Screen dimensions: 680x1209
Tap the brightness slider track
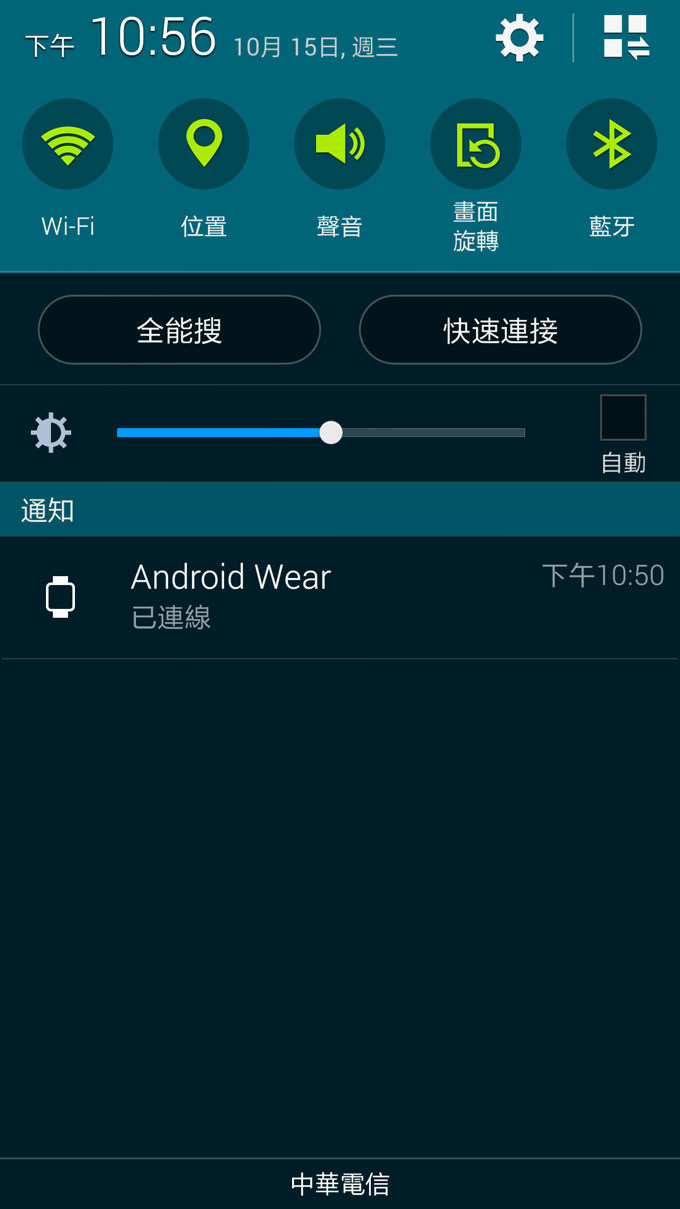[x=430, y=433]
